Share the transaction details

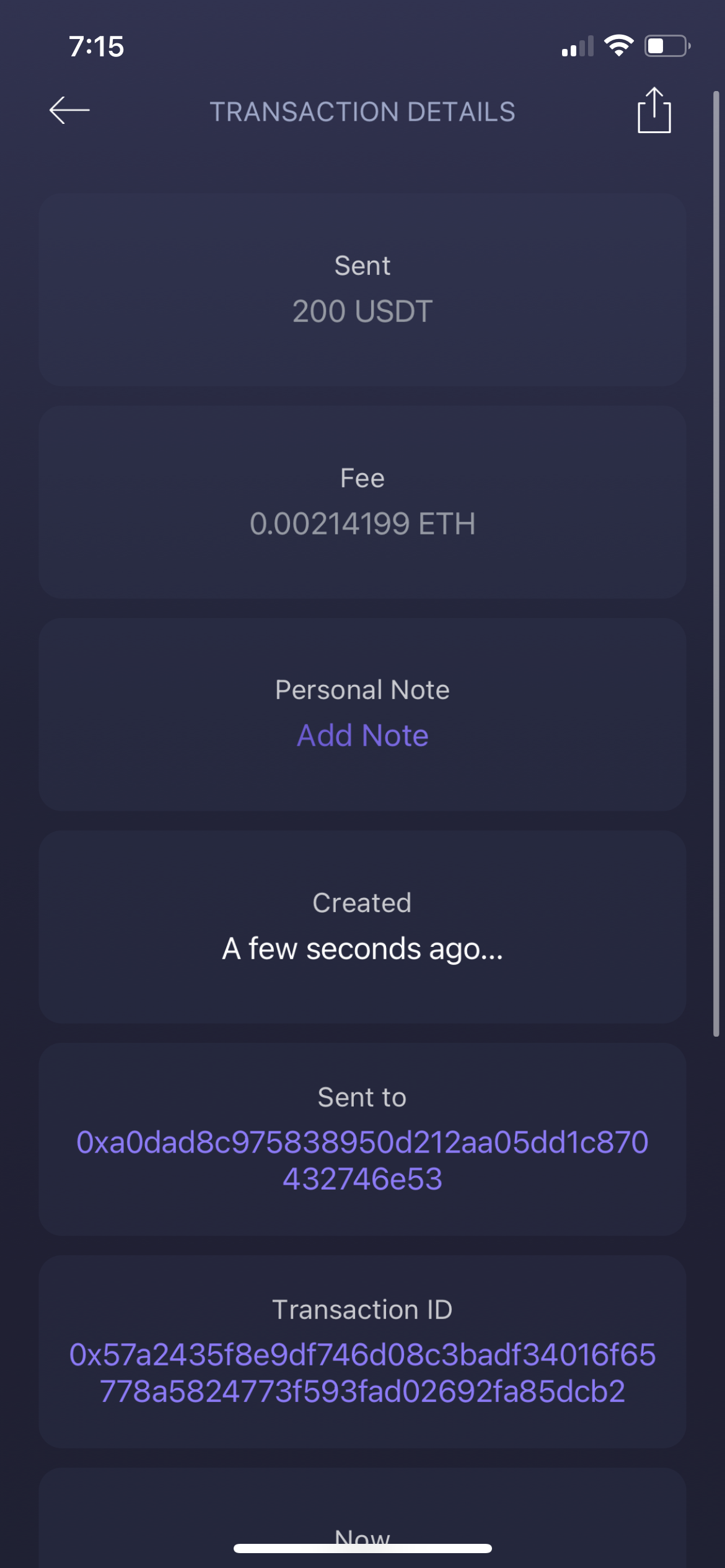pos(654,111)
